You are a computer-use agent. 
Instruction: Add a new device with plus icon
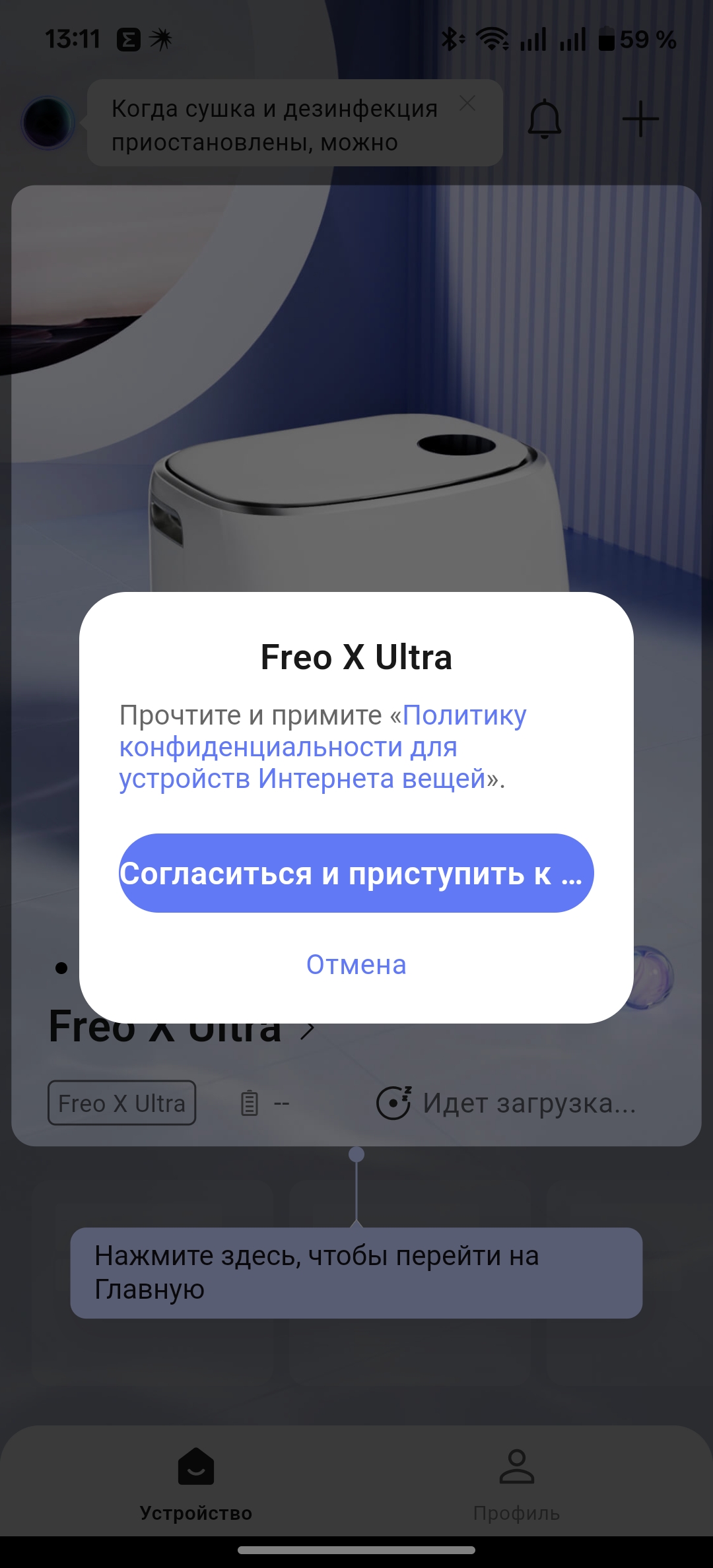640,119
